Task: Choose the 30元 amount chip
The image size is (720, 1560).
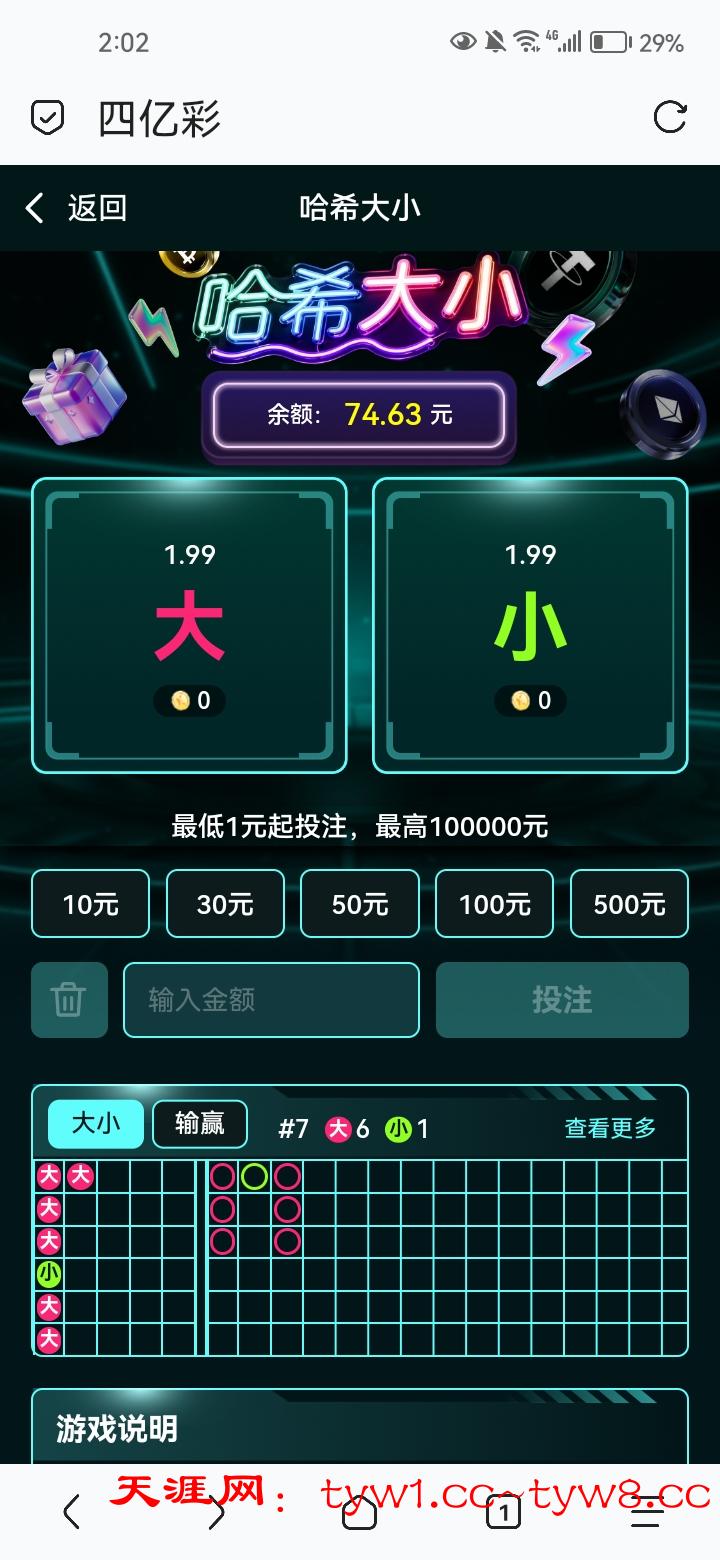Action: 225,904
